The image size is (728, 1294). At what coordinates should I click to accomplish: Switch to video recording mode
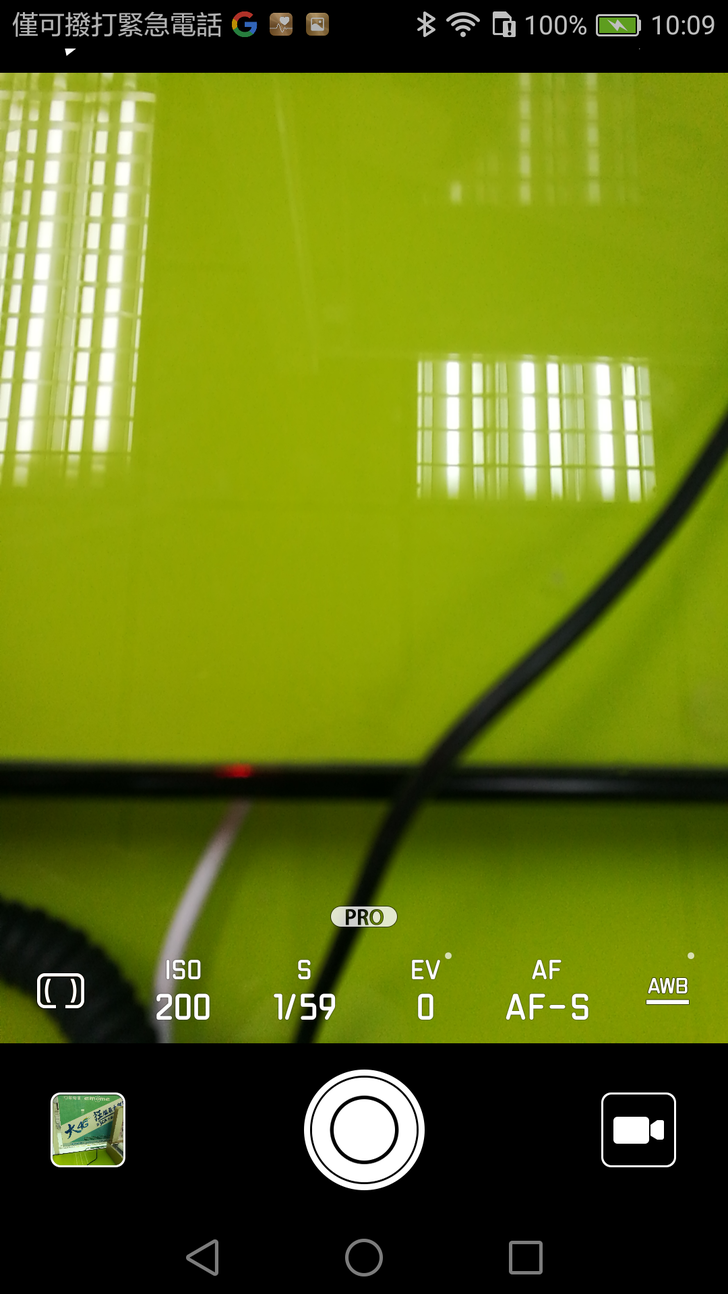point(638,1130)
